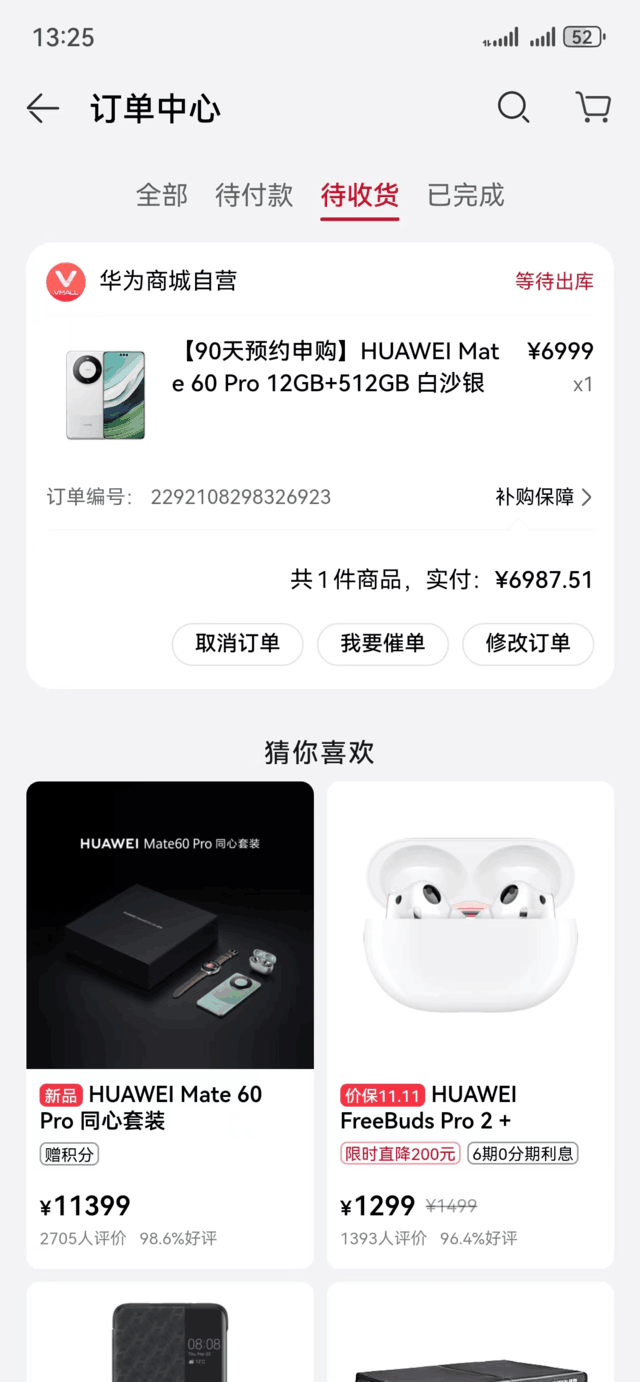This screenshot has height=1382, width=640.
Task: Switch to the 已完成 tab
Action: (x=466, y=195)
